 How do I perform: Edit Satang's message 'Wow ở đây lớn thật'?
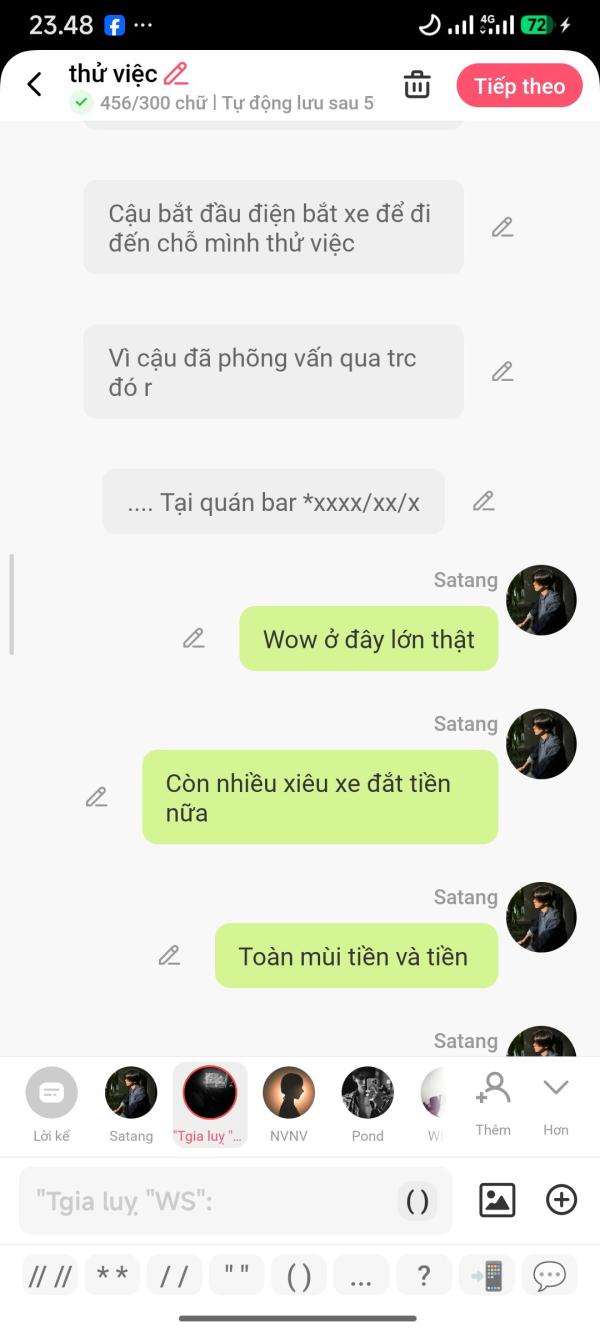click(x=194, y=638)
